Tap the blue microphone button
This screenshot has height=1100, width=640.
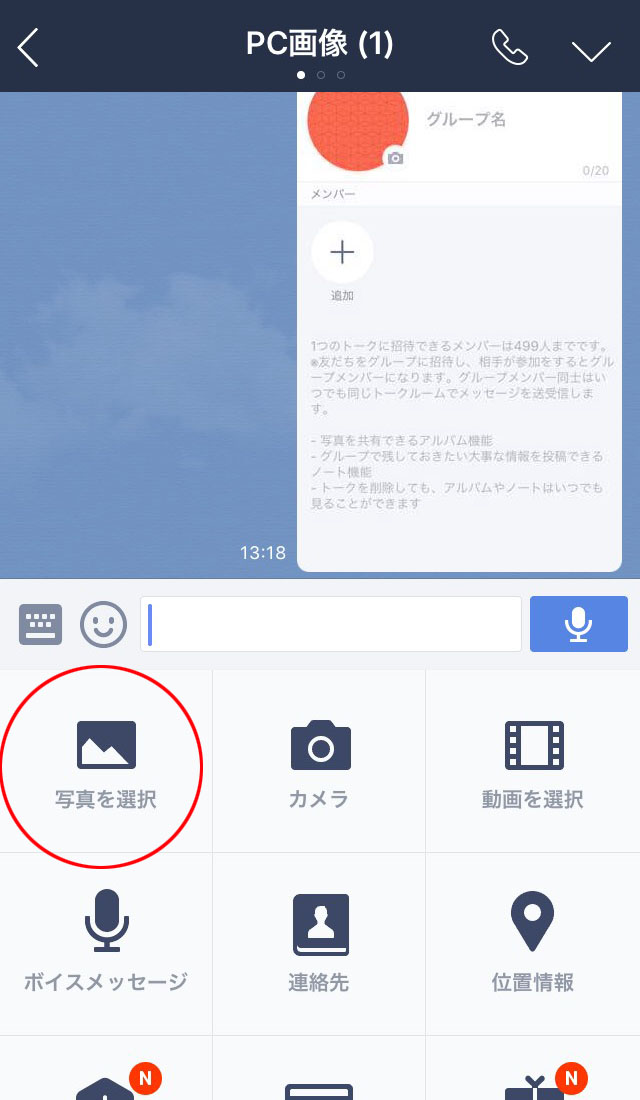click(578, 625)
